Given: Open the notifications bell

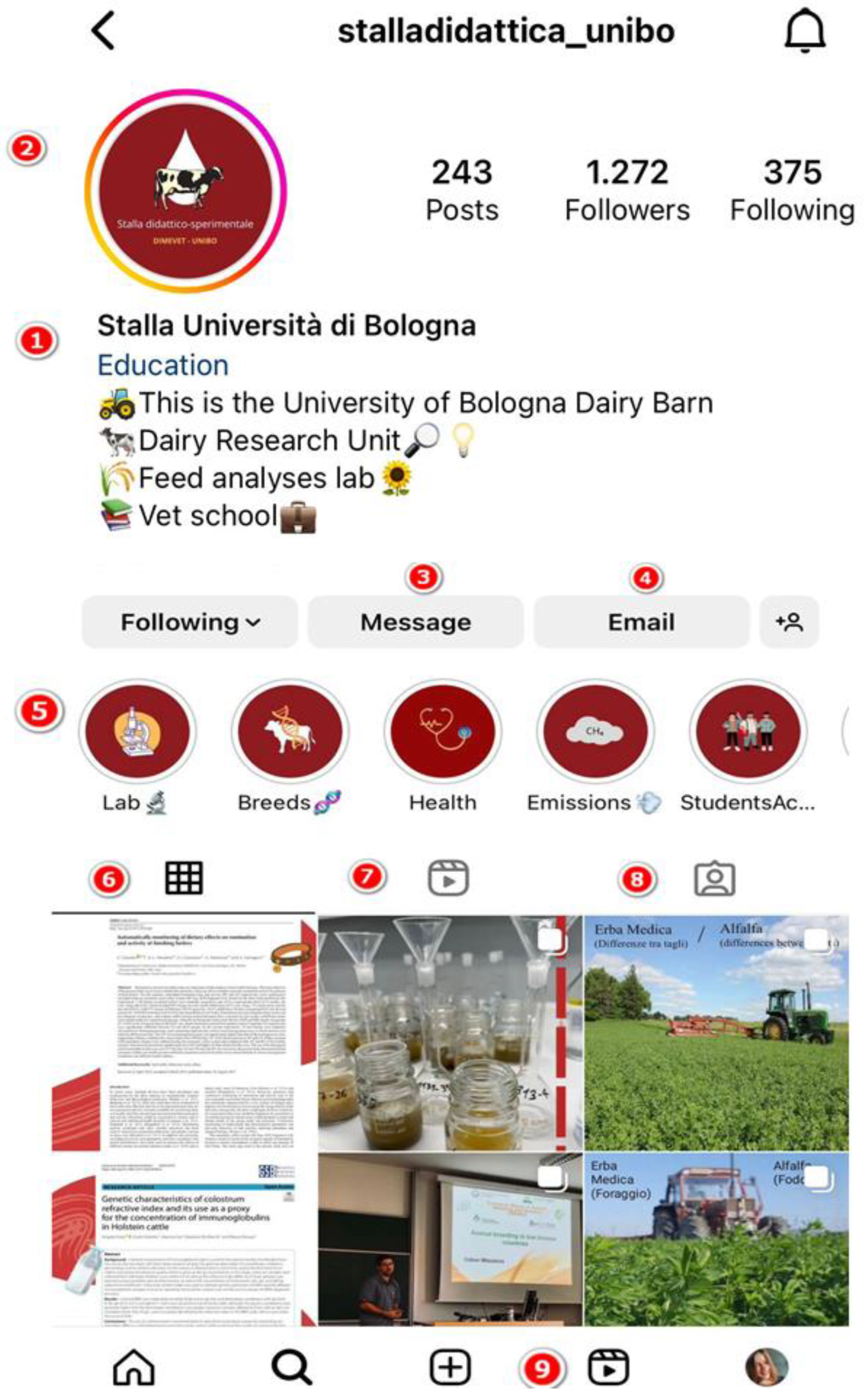Looking at the screenshot, I should [805, 31].
